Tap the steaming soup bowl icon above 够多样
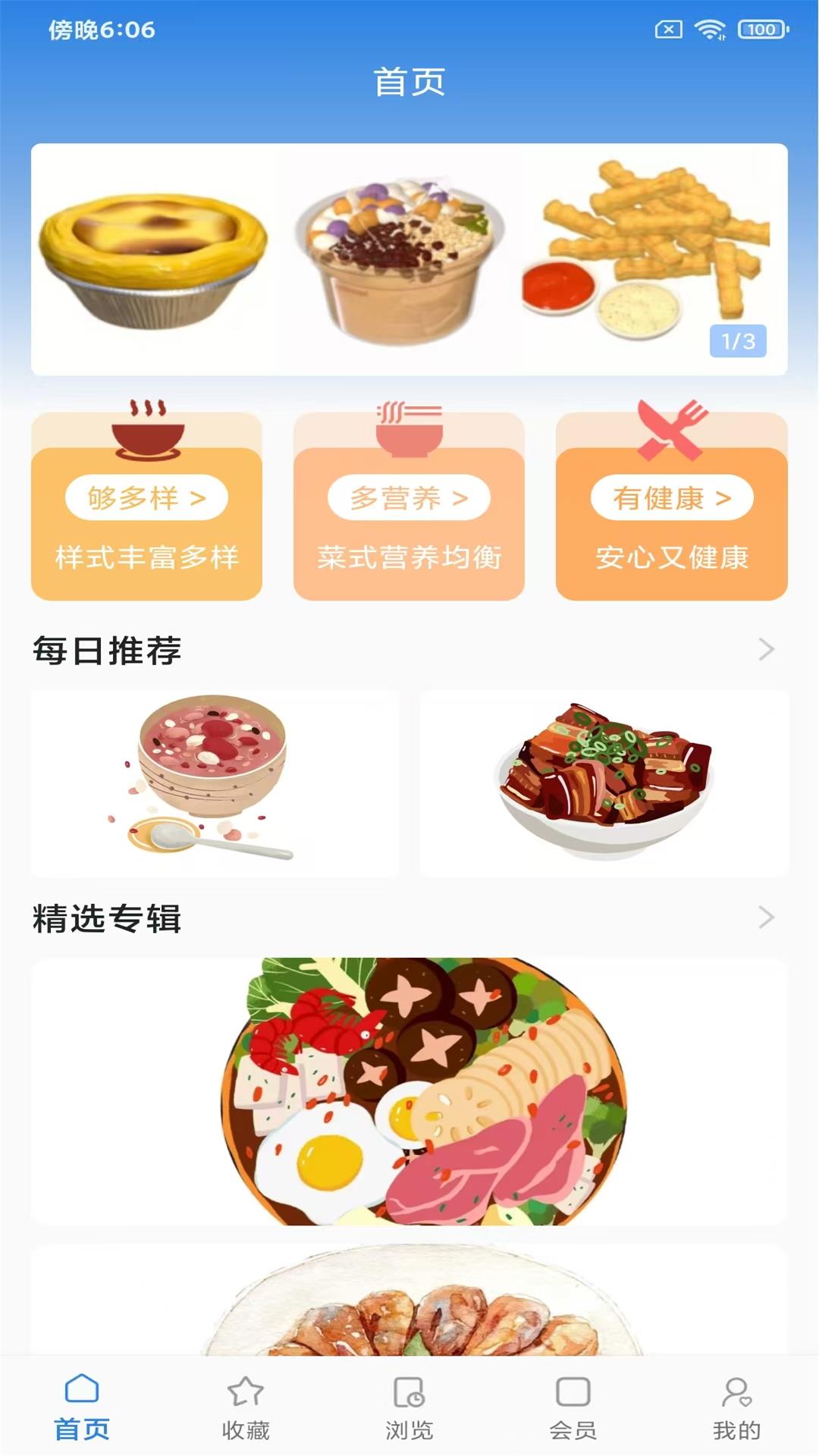Image resolution: width=819 pixels, height=1456 pixels. point(146,432)
